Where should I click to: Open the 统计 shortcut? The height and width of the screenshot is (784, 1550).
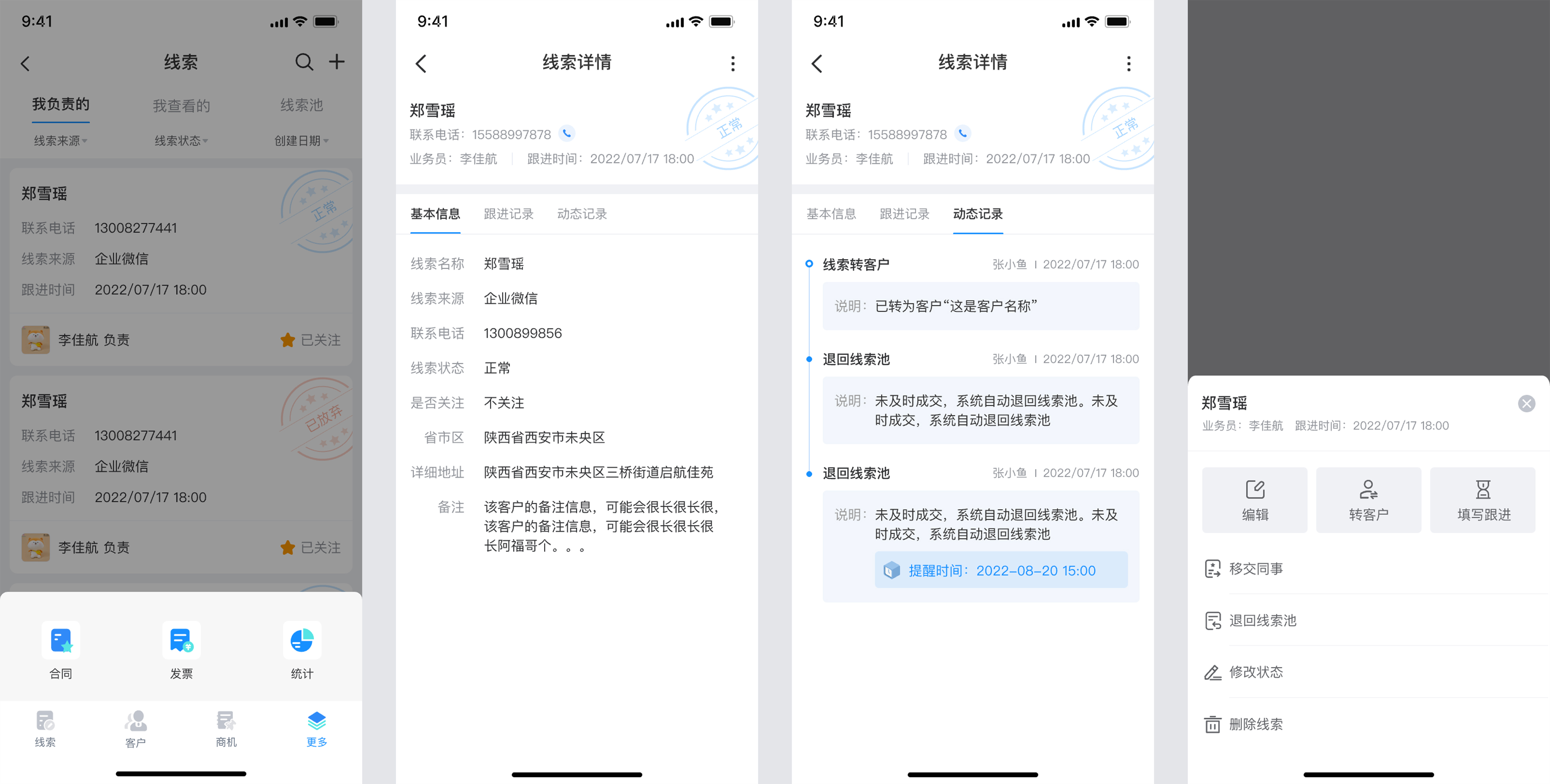tap(301, 650)
